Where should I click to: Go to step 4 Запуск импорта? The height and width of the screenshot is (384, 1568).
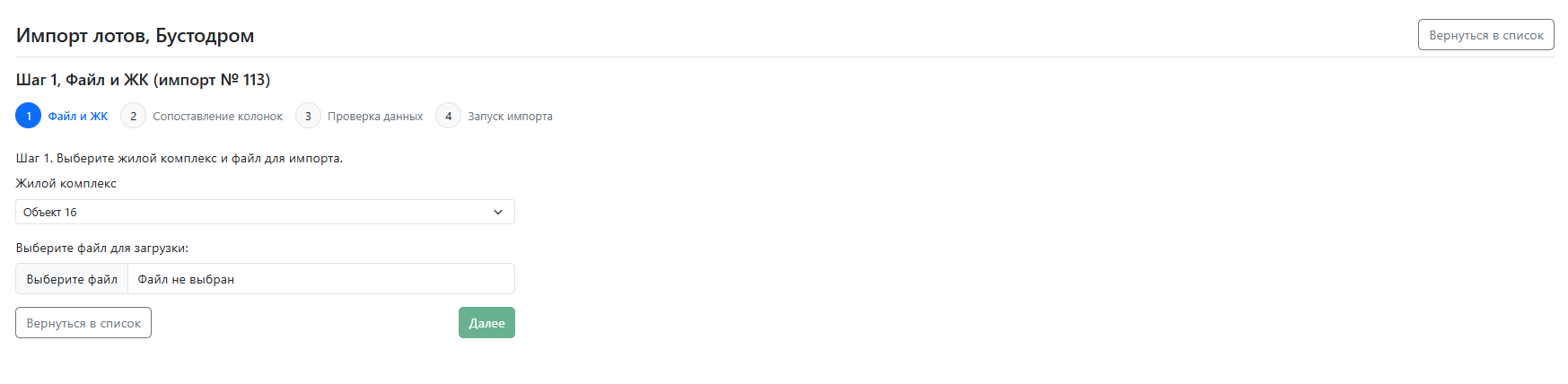coord(495,117)
